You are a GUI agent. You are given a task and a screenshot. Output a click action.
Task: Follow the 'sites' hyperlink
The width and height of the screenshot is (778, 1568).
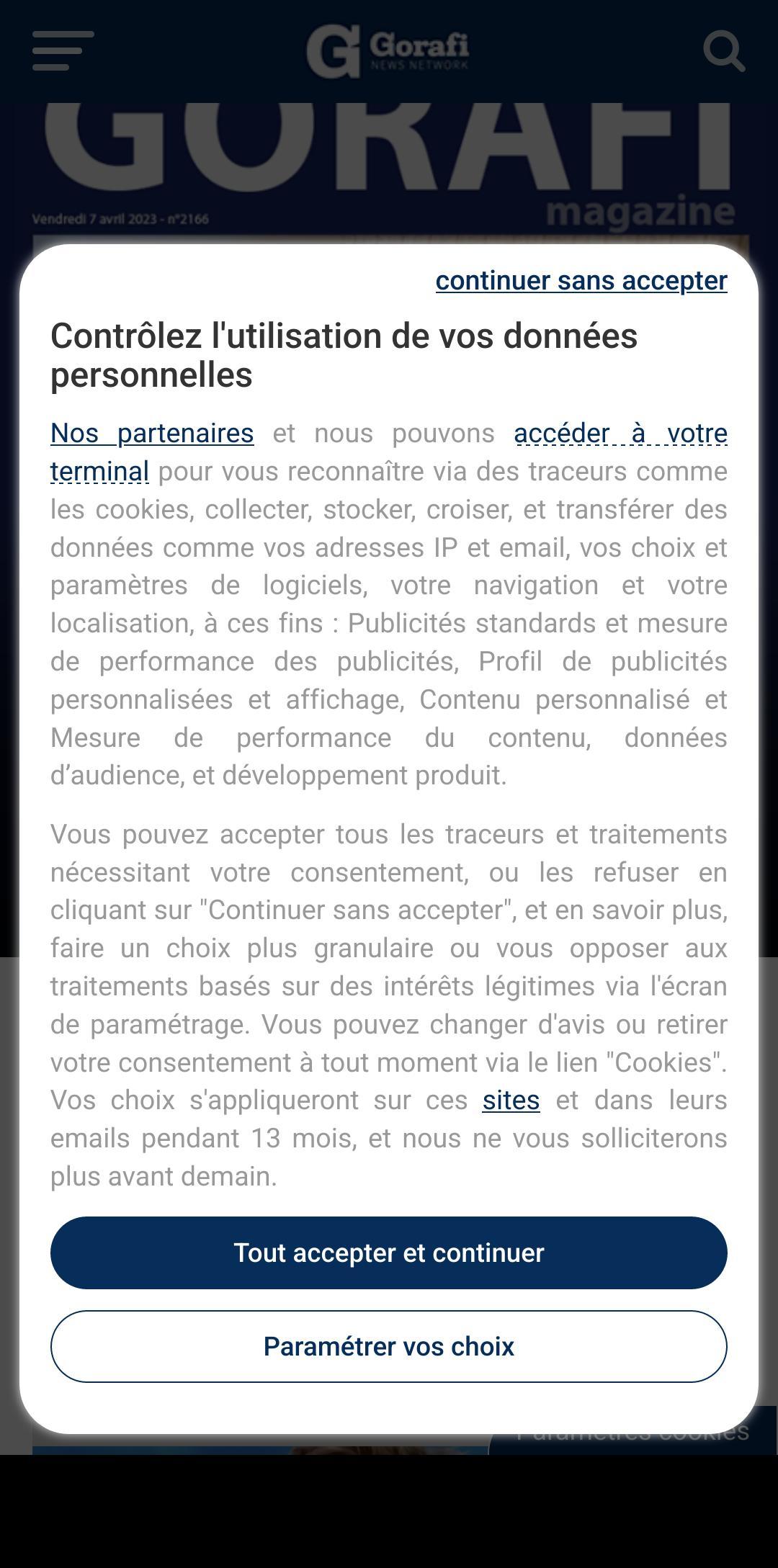coord(511,1100)
